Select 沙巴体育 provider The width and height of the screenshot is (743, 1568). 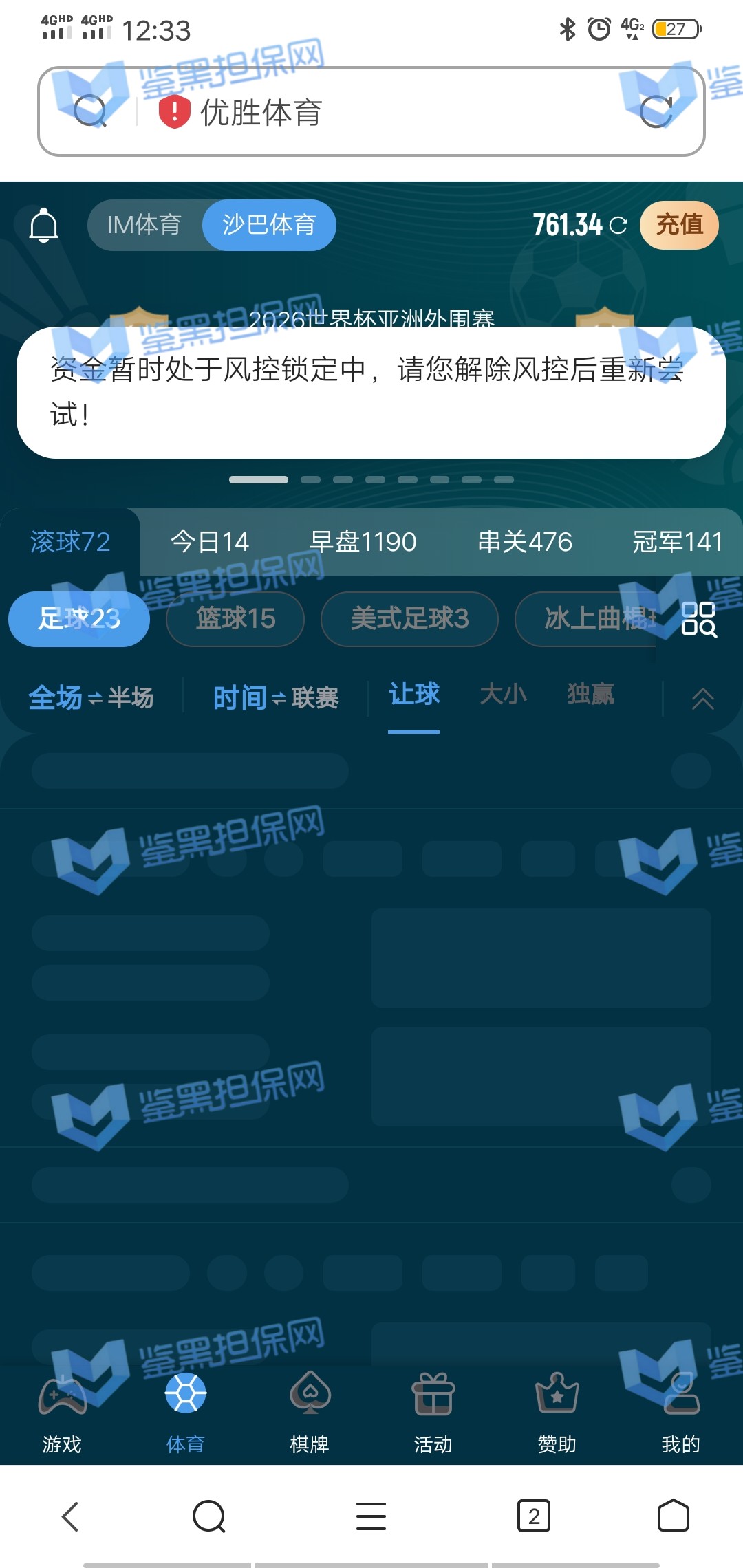pyautogui.click(x=269, y=225)
